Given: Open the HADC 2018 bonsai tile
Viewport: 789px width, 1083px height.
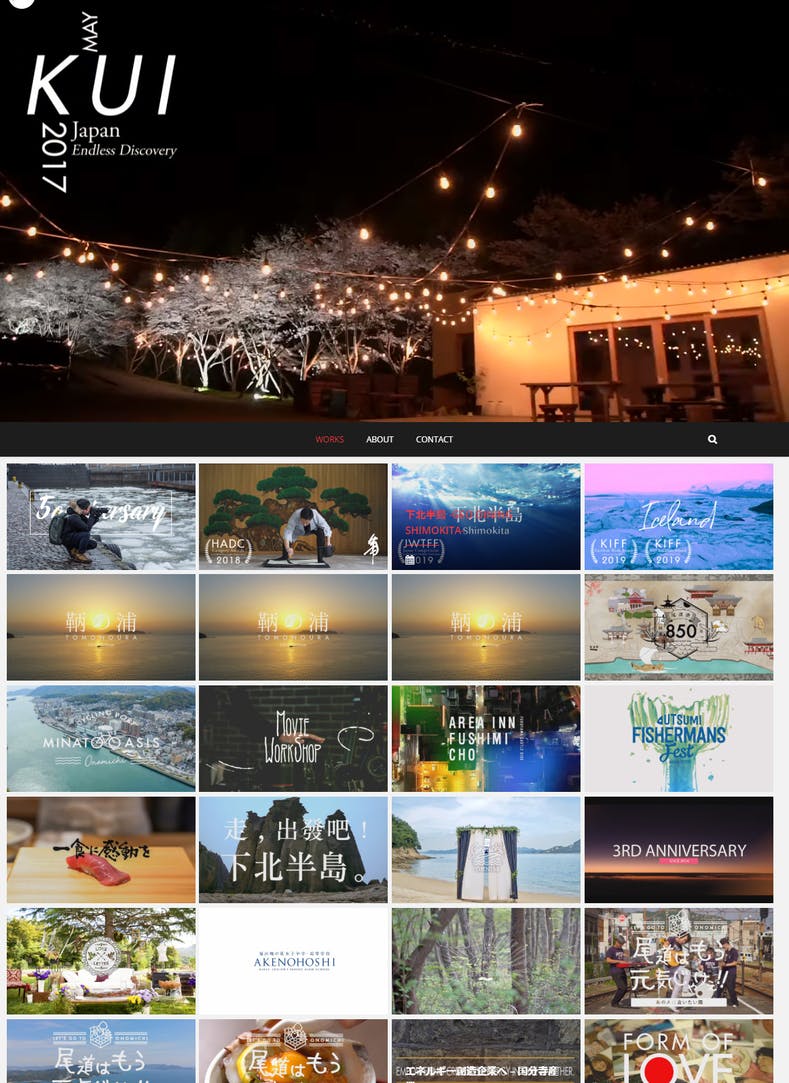Looking at the screenshot, I should [x=293, y=517].
